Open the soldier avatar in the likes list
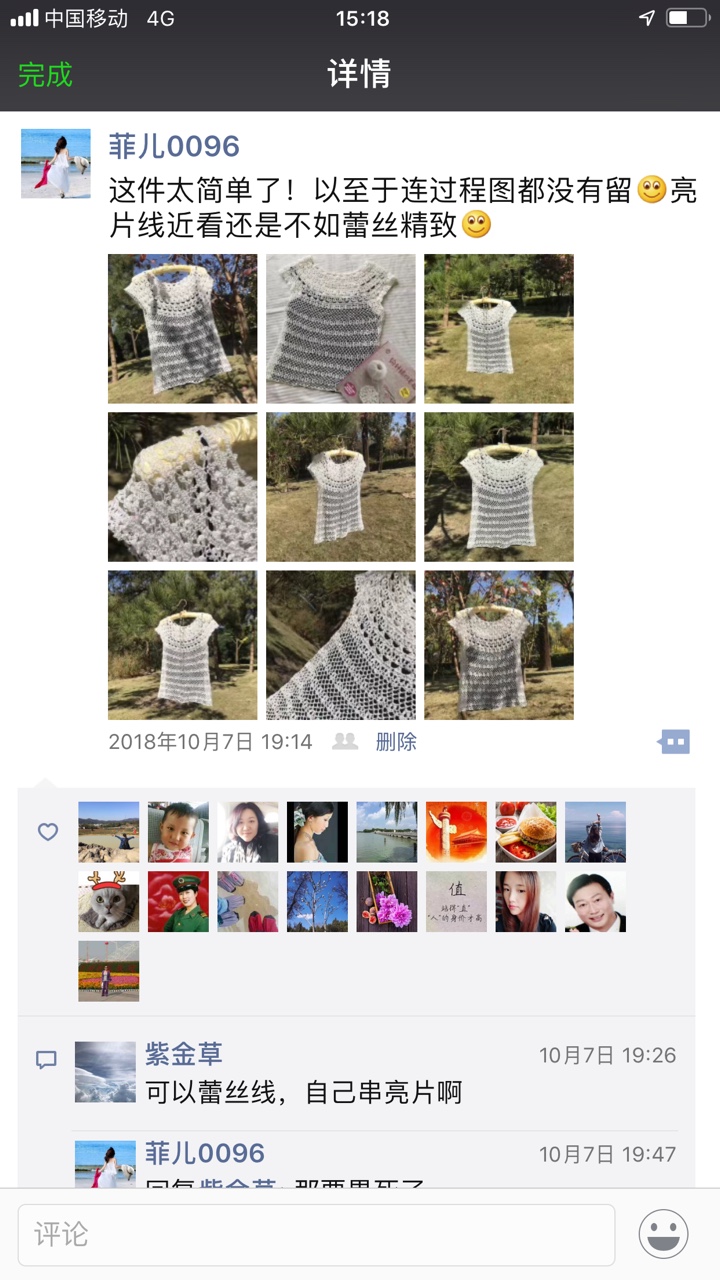This screenshot has height=1280, width=720. click(178, 901)
